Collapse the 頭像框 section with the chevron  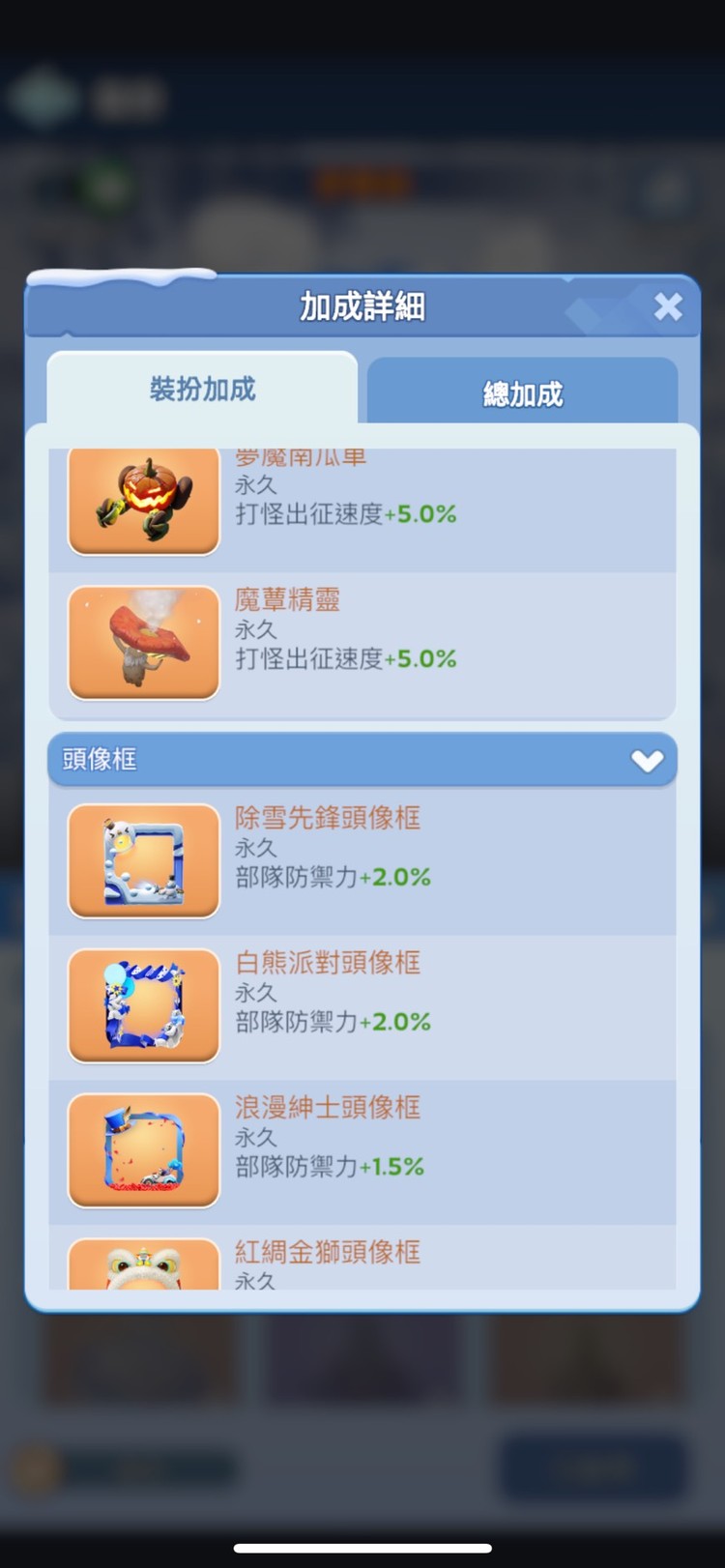coord(646,760)
